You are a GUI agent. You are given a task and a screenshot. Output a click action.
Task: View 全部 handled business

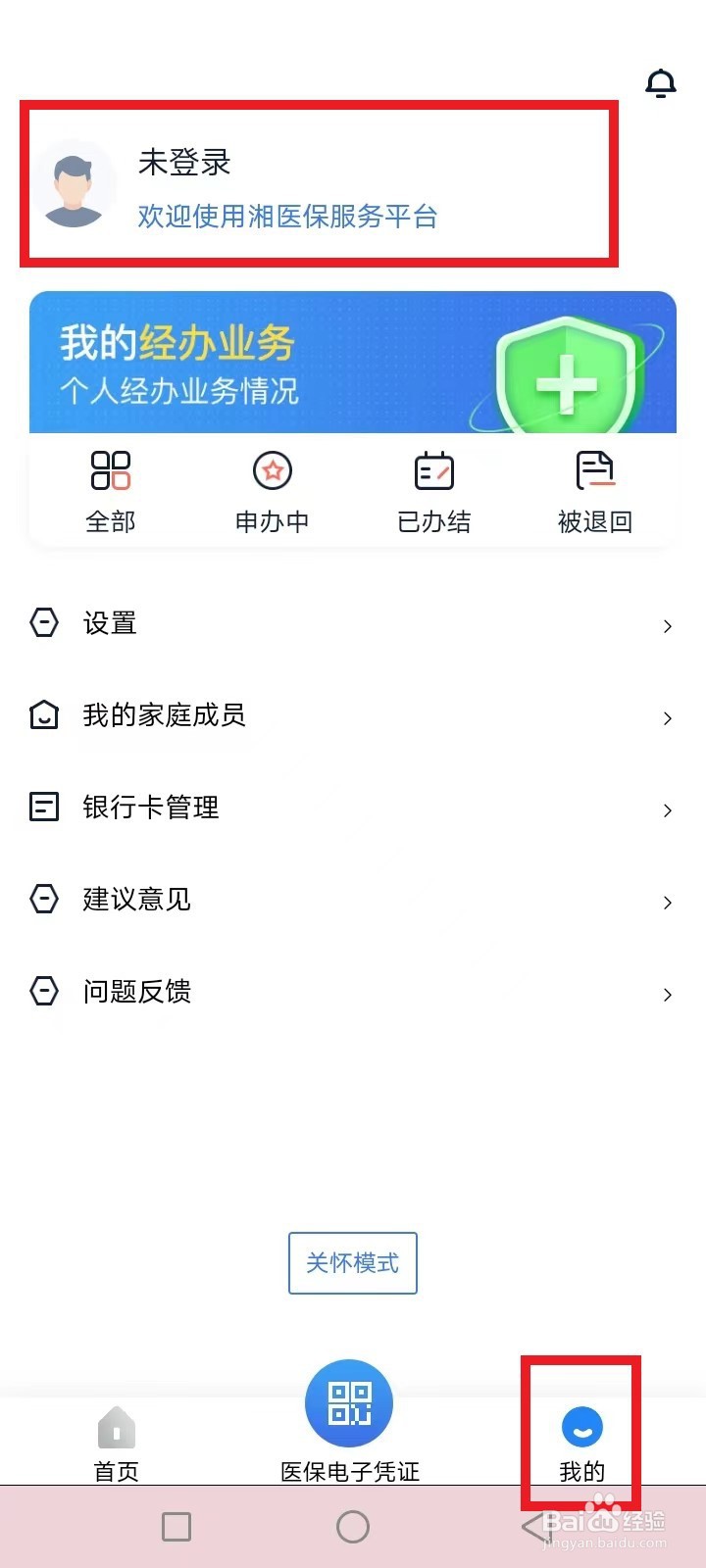point(111,491)
